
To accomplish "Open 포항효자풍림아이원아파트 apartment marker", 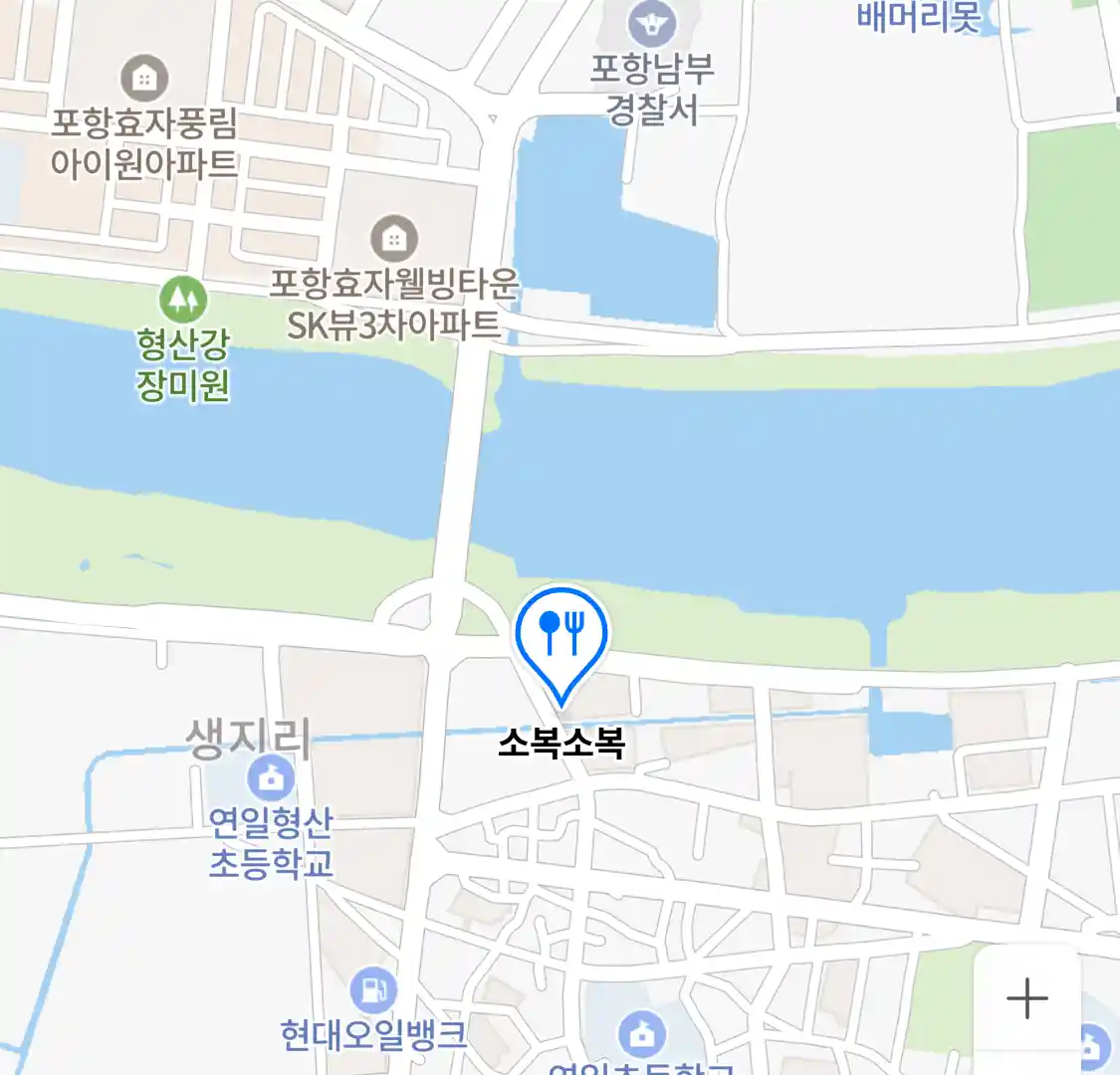I will tap(144, 78).
